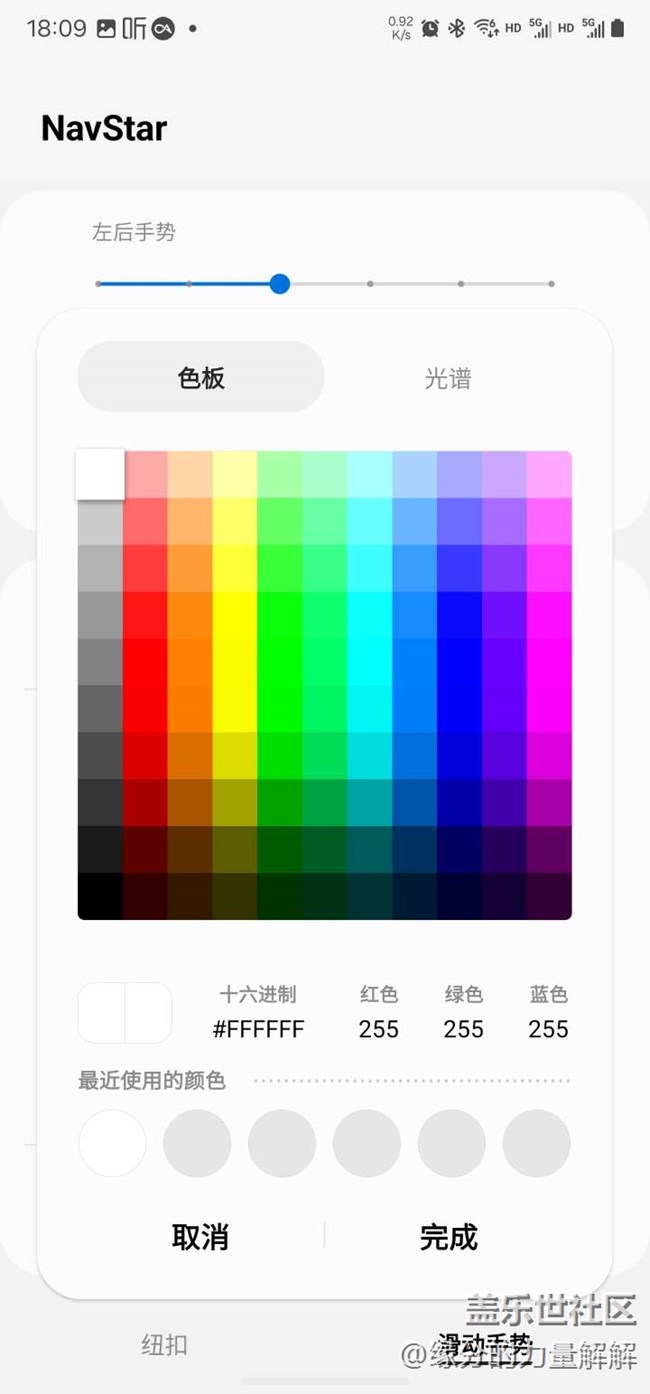Screen dimensions: 650x1394
Task: Select the lightest pink swatch in the top row
Action: point(549,474)
